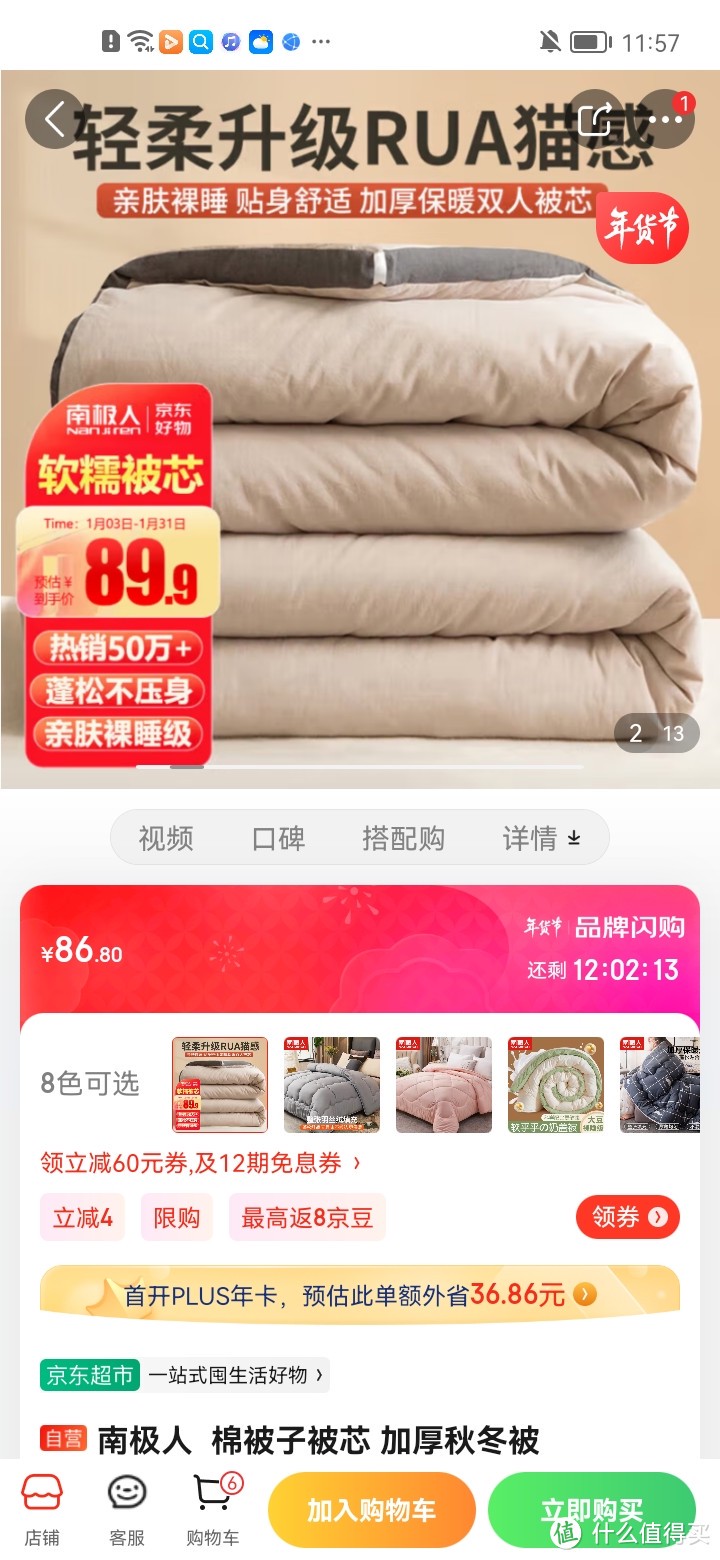Select the green rolled quilt option

(556, 1085)
